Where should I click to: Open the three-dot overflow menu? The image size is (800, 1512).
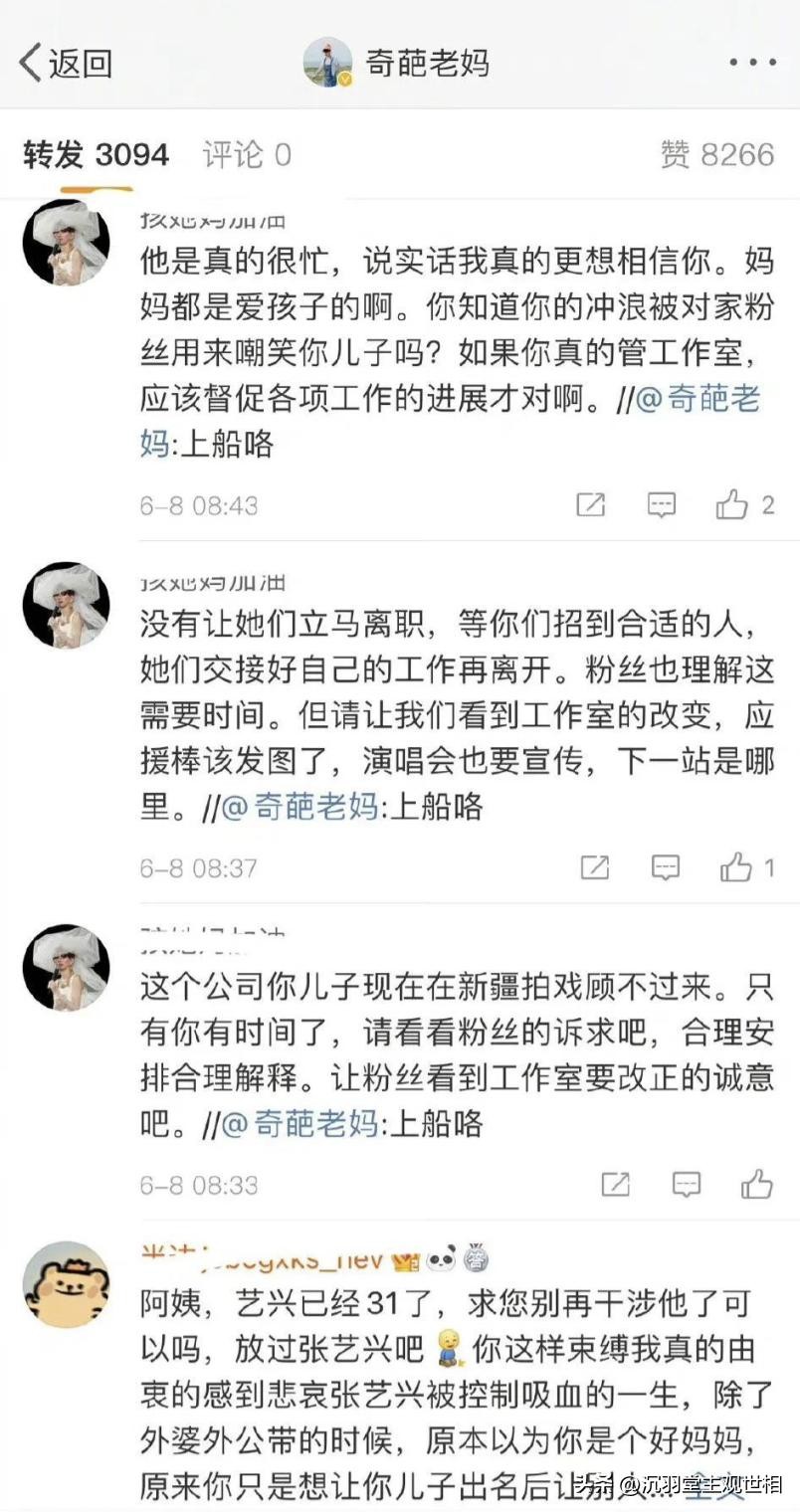[x=751, y=63]
